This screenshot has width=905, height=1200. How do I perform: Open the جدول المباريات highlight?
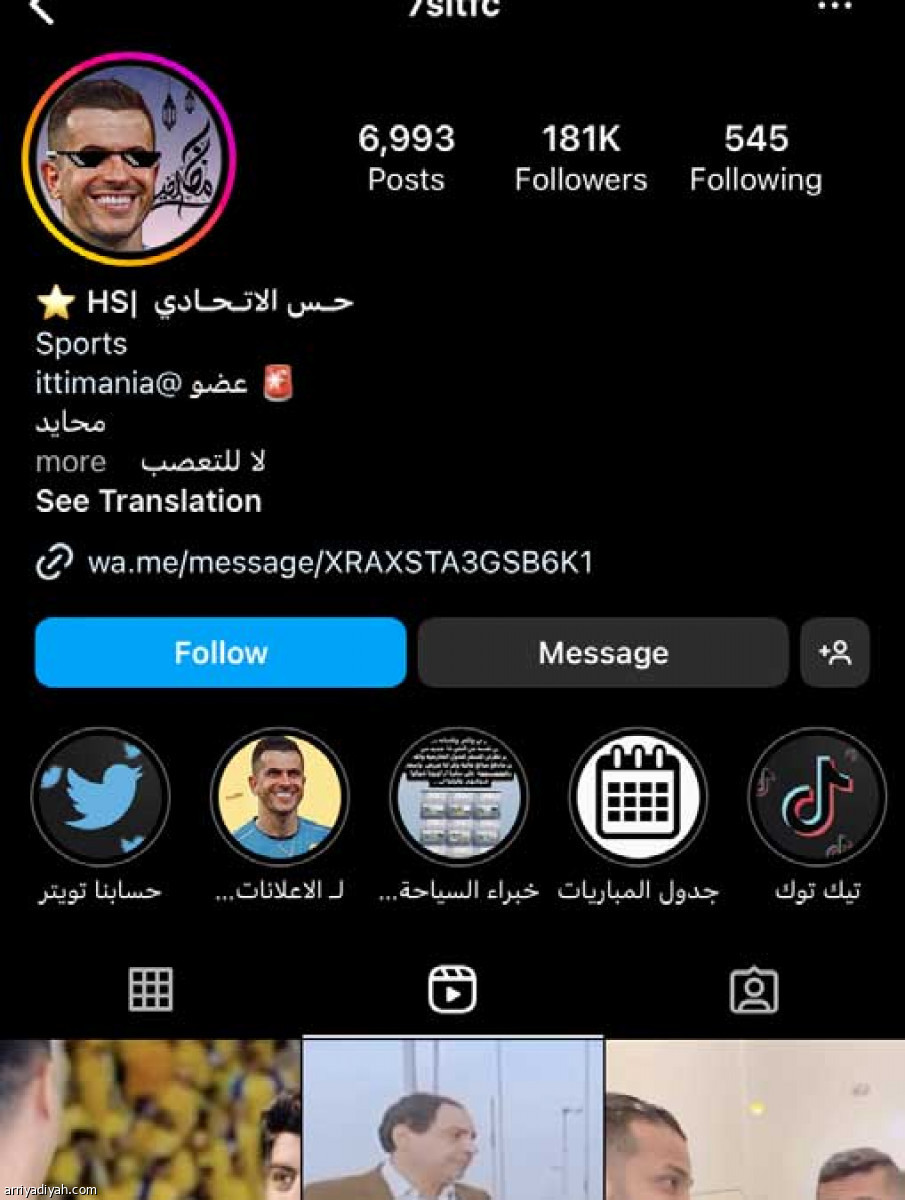pos(638,797)
